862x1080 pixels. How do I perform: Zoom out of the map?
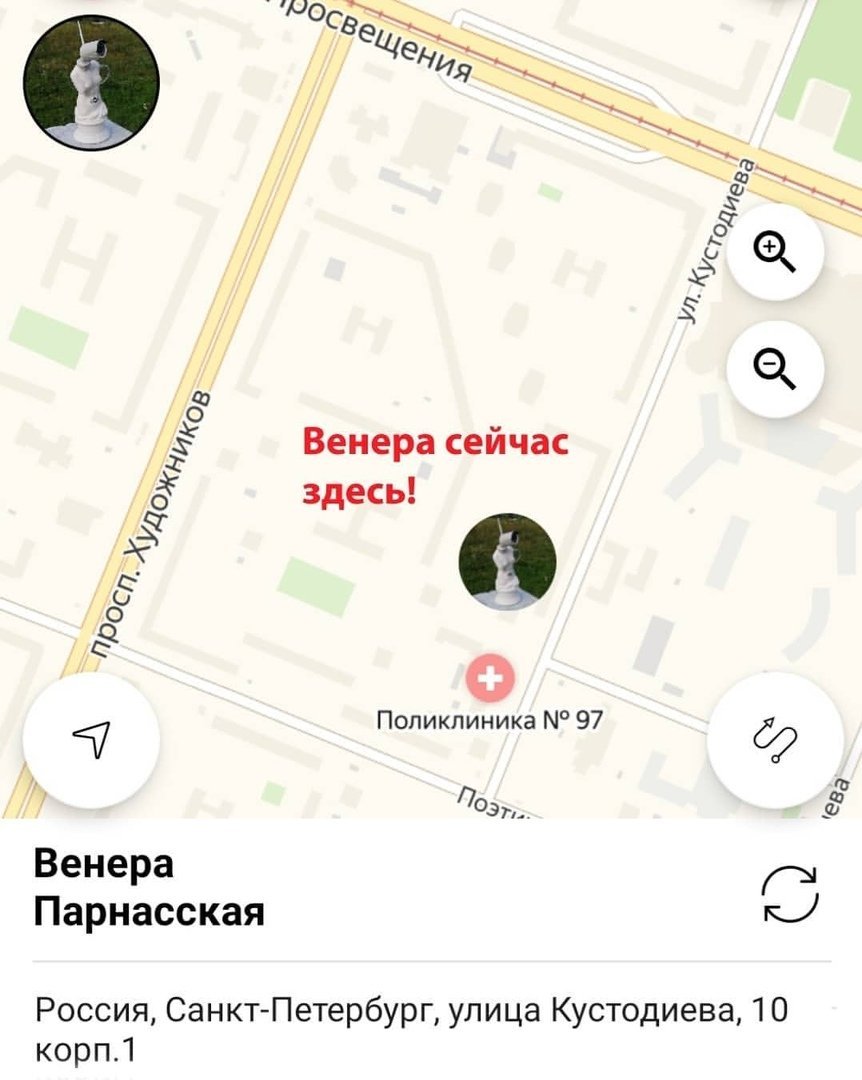775,369
